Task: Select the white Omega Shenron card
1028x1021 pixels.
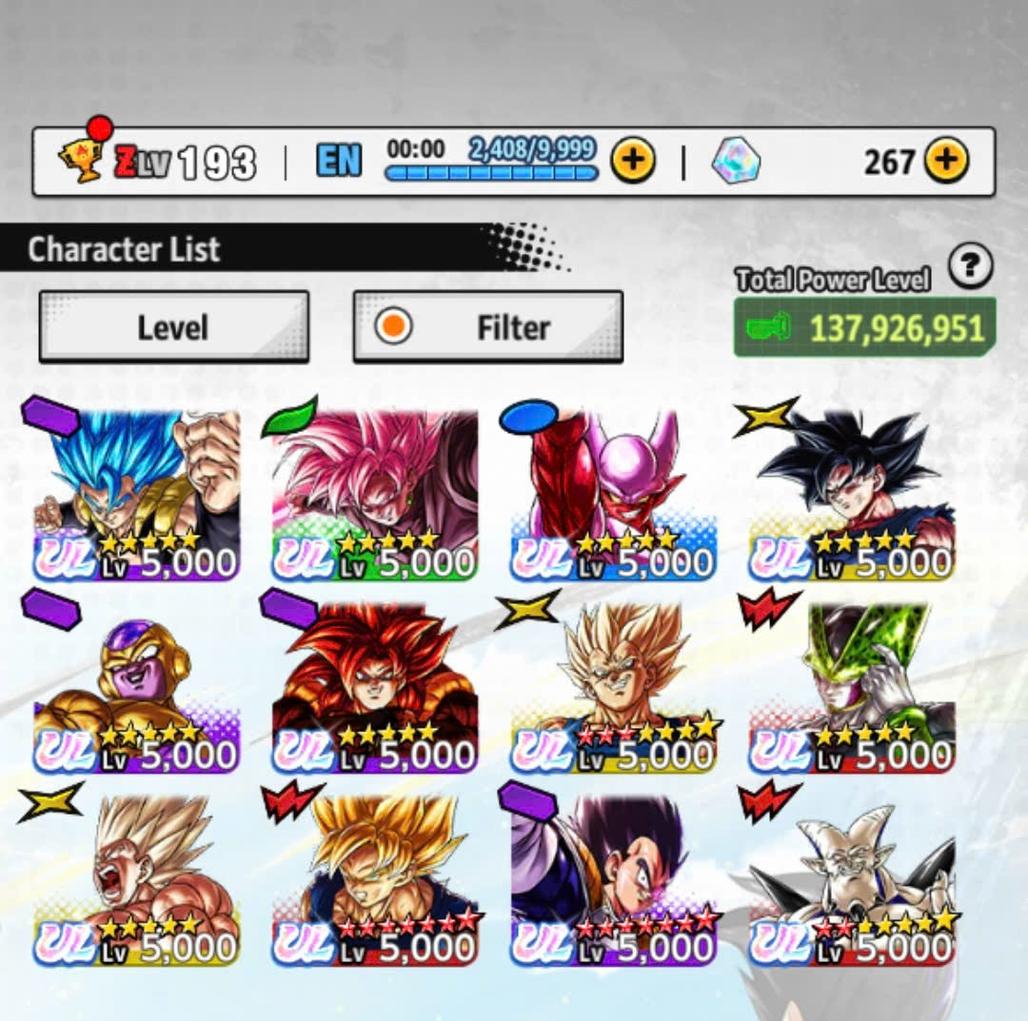Action: pos(851,880)
